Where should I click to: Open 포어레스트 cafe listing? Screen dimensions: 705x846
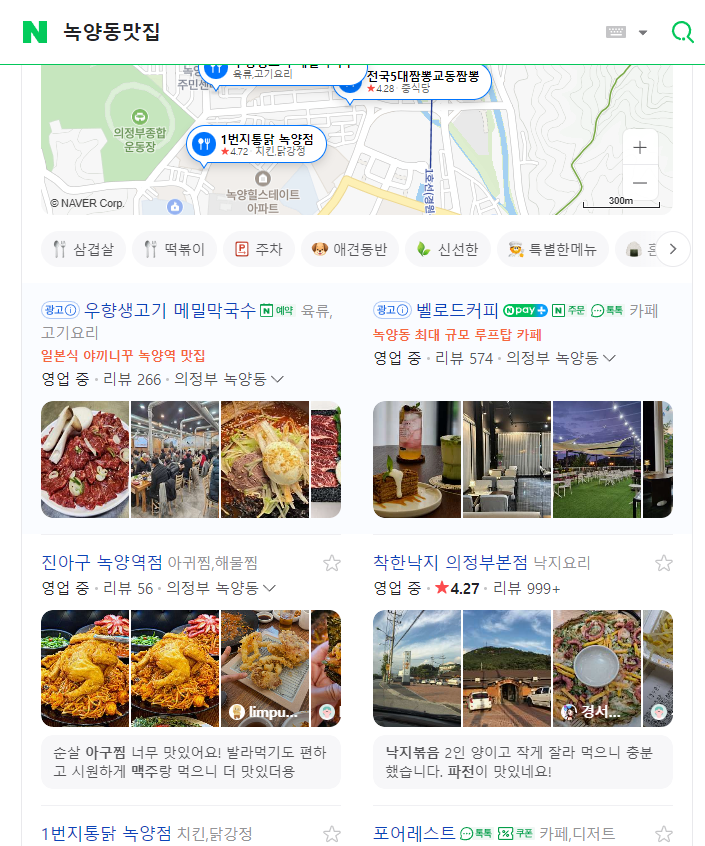click(x=414, y=833)
